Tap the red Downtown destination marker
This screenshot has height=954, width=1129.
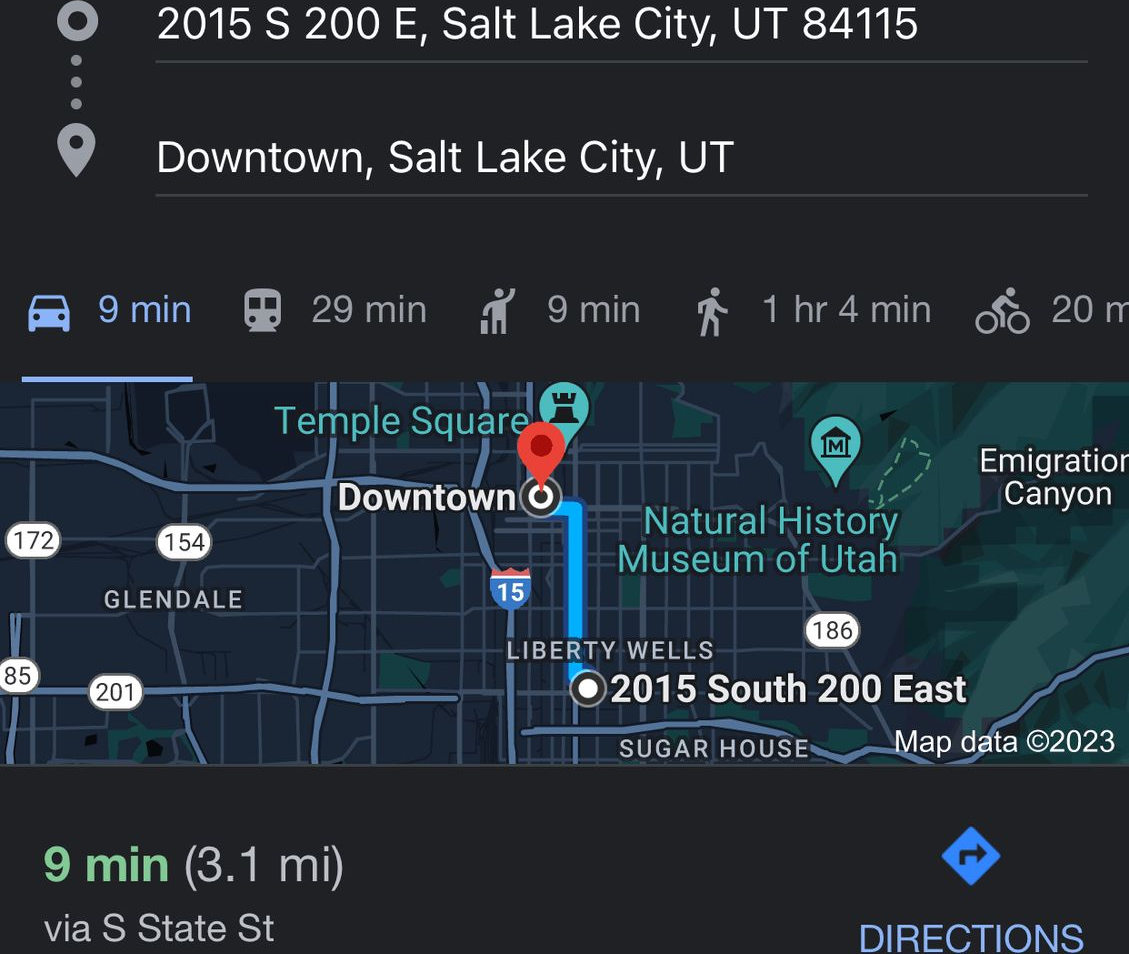541,450
